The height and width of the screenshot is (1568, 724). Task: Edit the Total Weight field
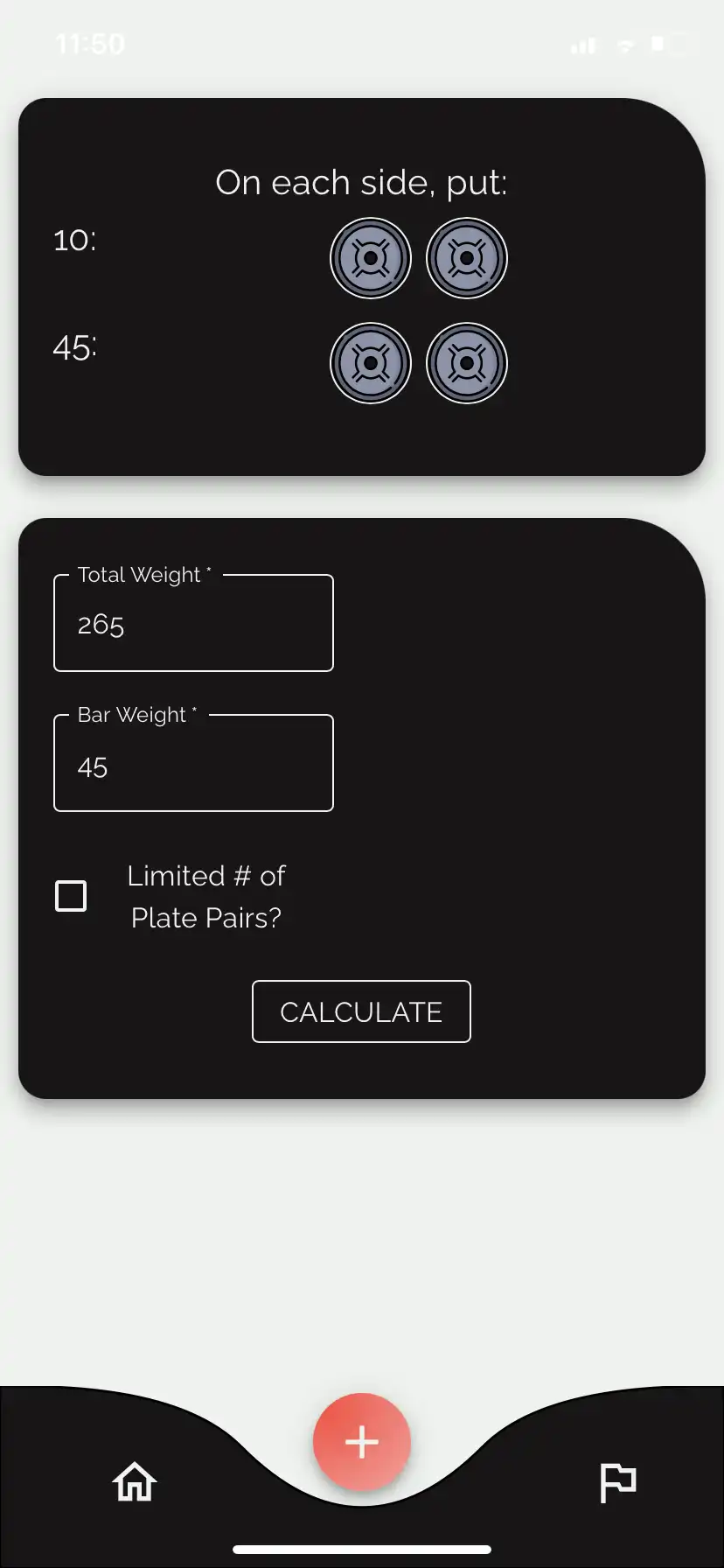[x=193, y=624]
